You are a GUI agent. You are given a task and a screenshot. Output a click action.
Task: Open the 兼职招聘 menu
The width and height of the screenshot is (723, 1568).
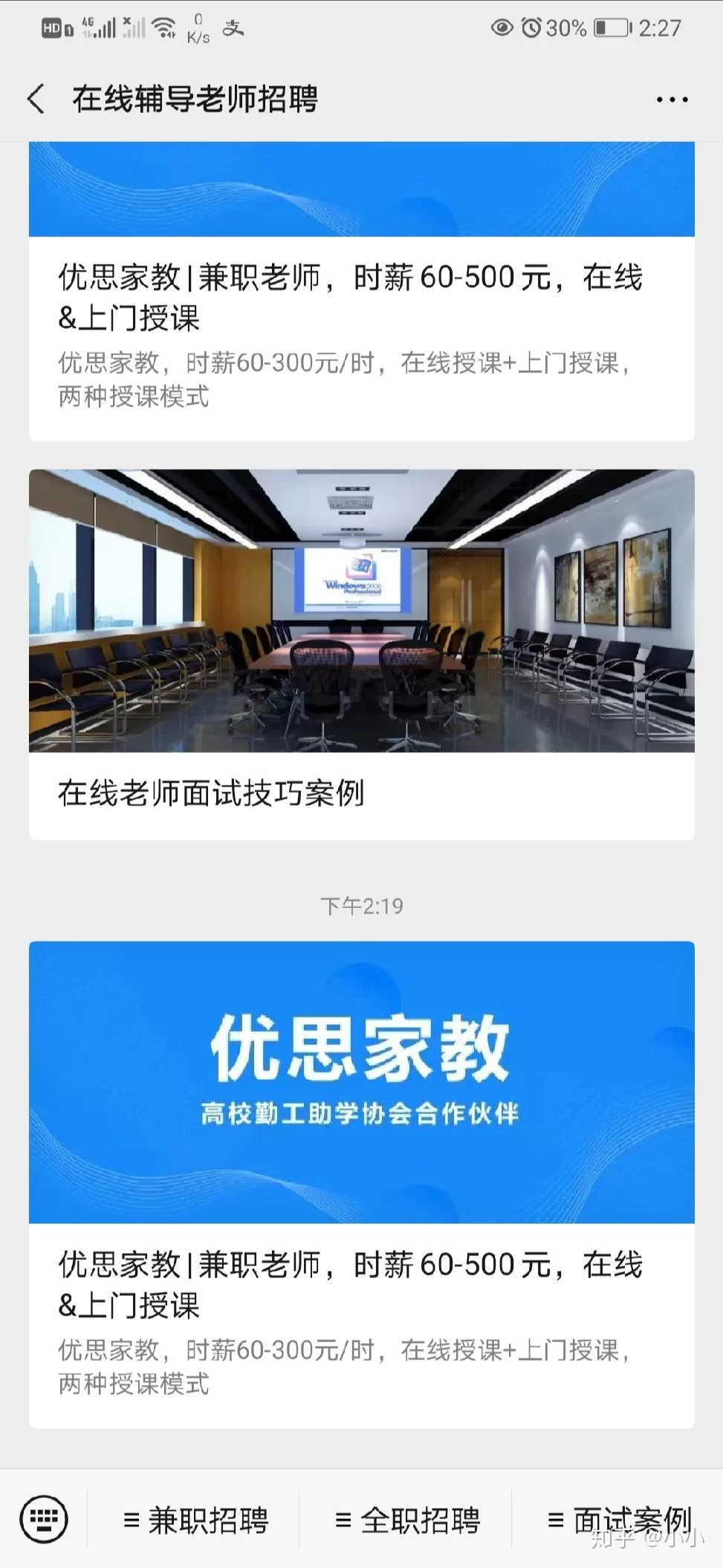tap(195, 1520)
